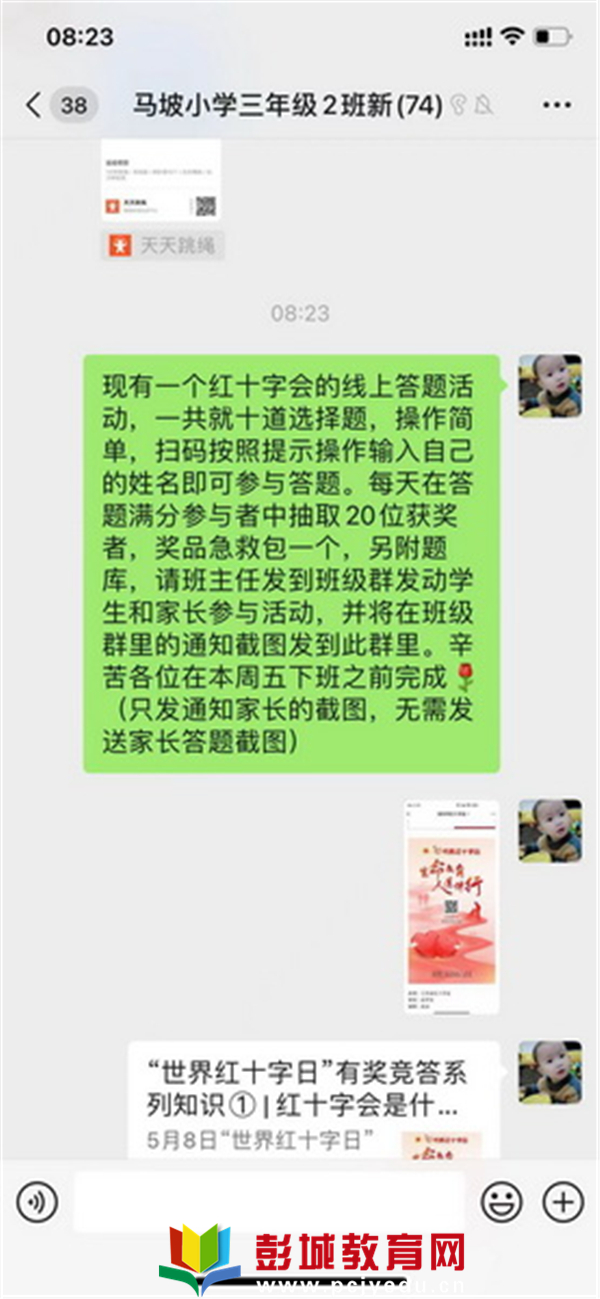Open the plus attachment menu
The width and height of the screenshot is (600, 1299).
pyautogui.click(x=562, y=1201)
